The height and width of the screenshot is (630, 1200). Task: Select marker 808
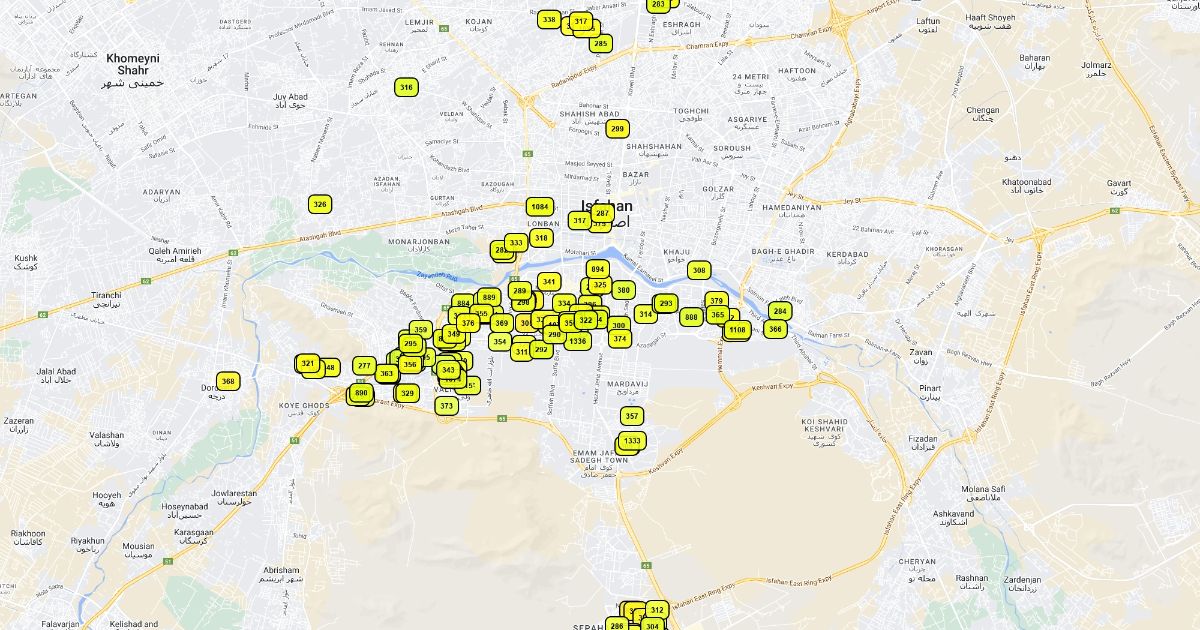(691, 317)
